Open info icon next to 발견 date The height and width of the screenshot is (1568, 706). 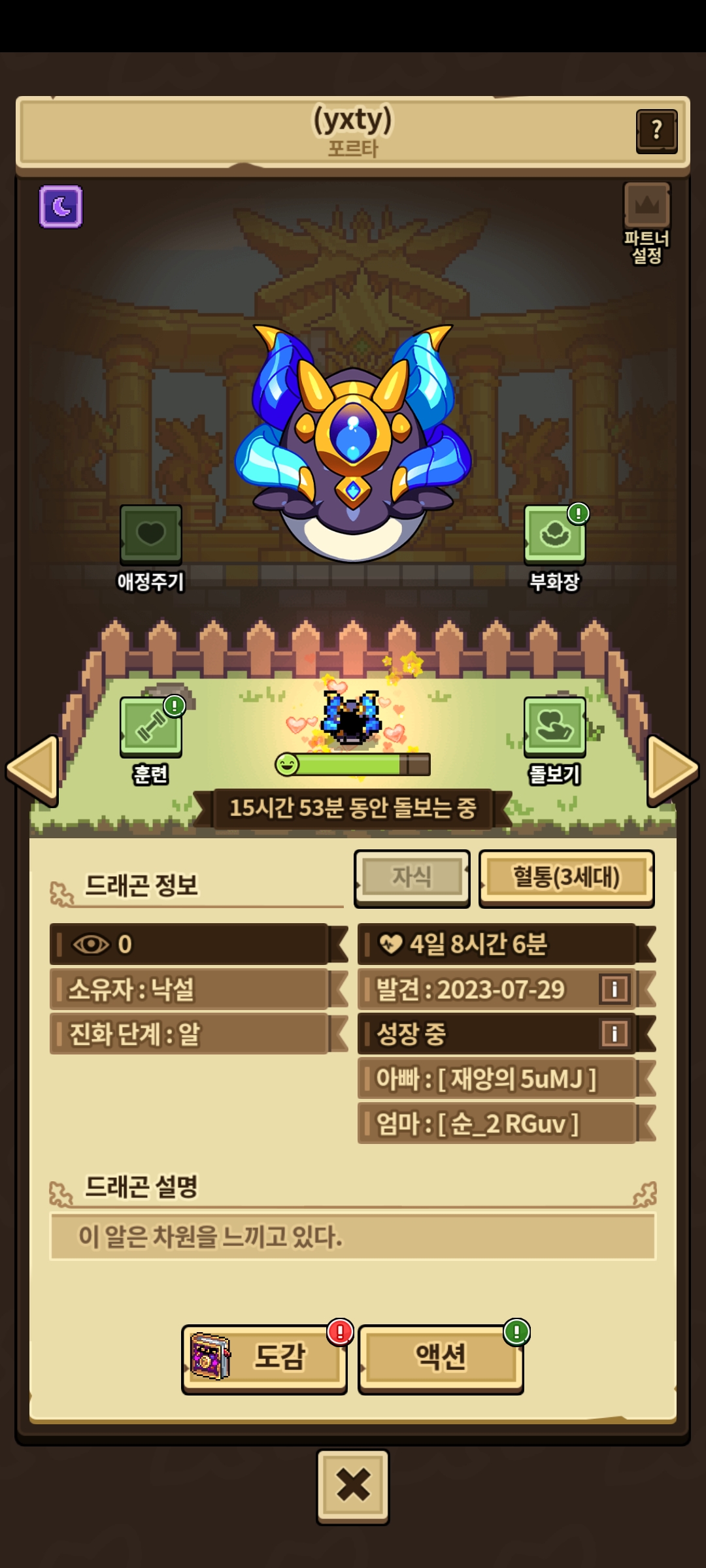pos(614,989)
